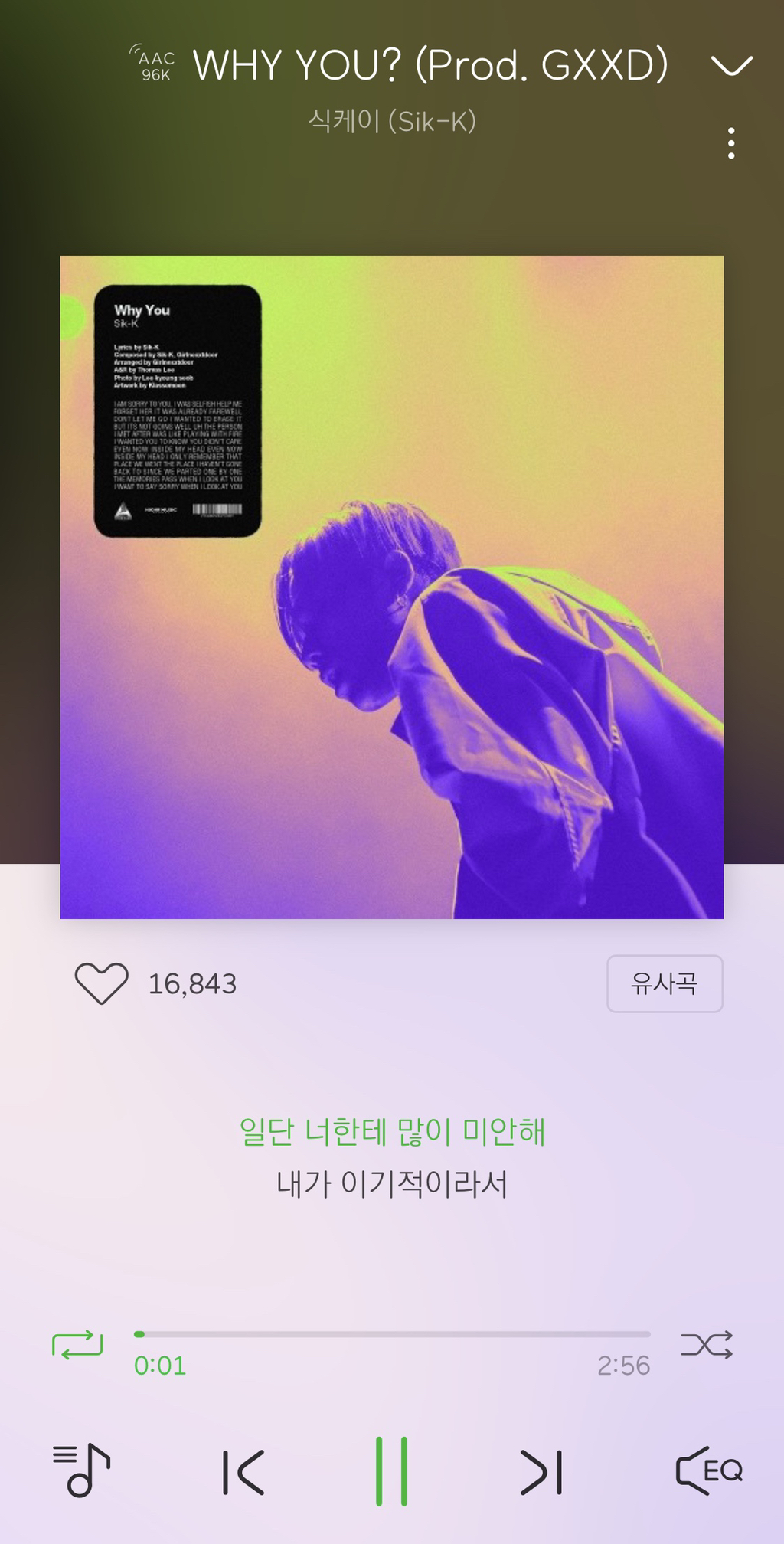
Task: Tap the Why You album cover
Action: point(392,587)
